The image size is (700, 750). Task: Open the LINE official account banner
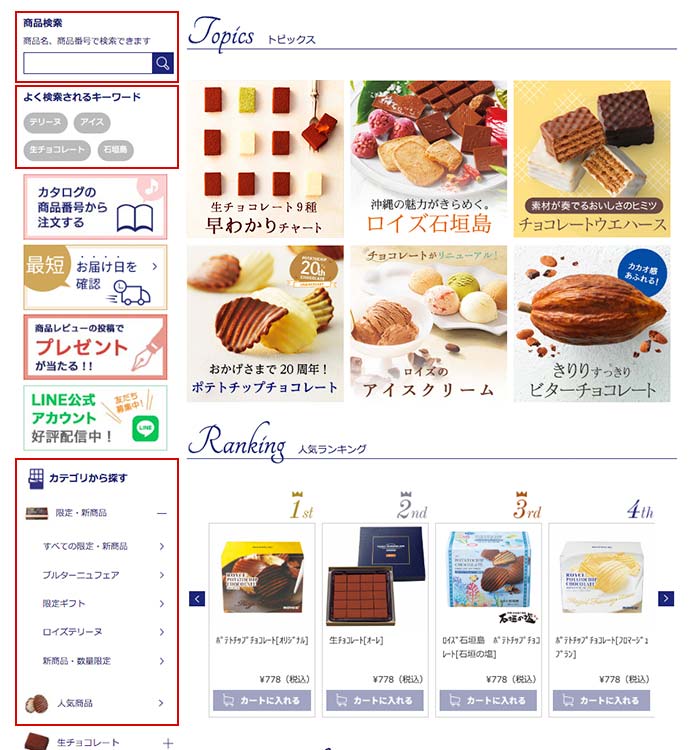point(95,417)
